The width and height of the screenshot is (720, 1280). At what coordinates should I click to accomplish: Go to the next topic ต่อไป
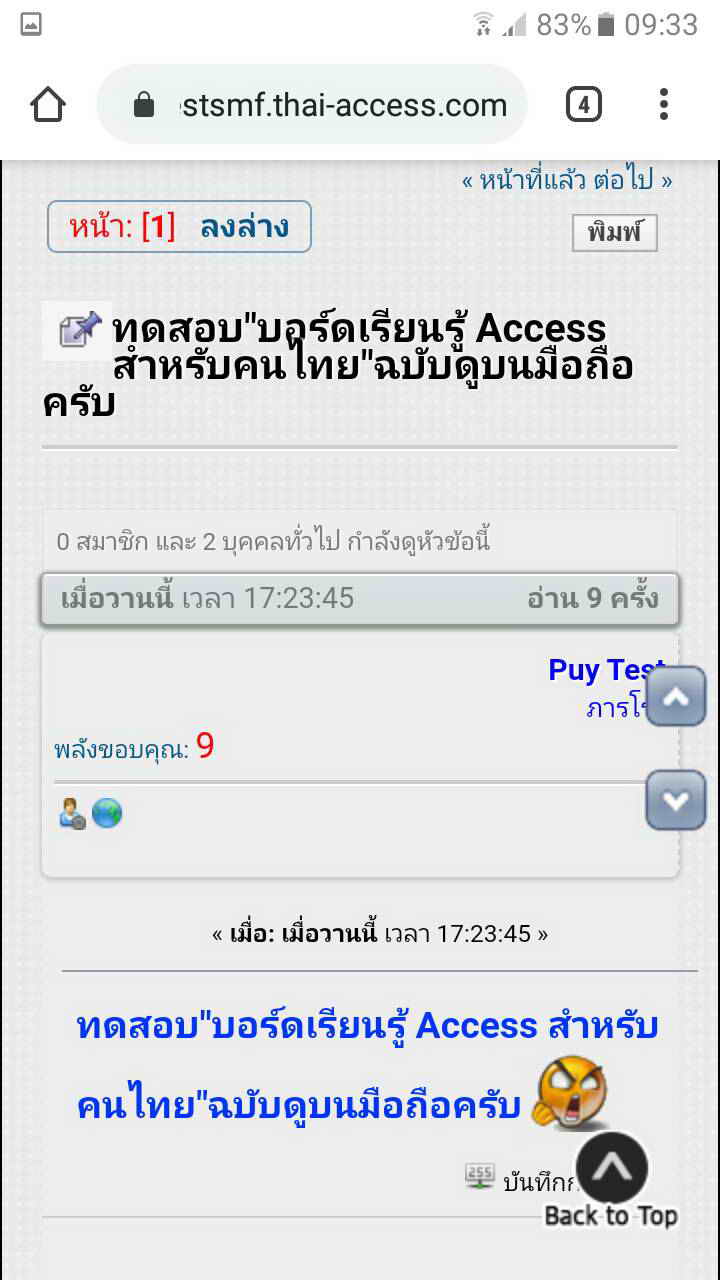coord(628,180)
